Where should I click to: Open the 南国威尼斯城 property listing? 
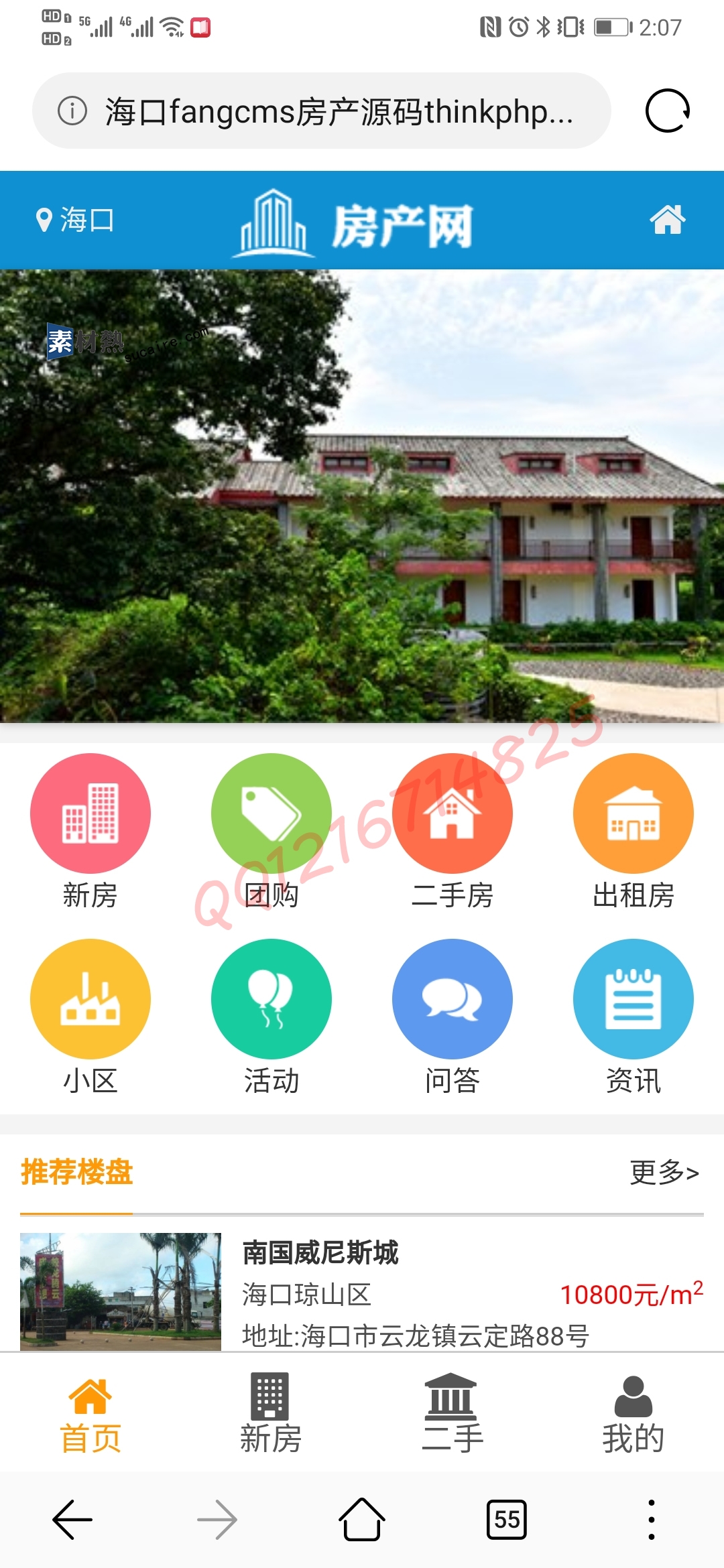click(x=320, y=1252)
